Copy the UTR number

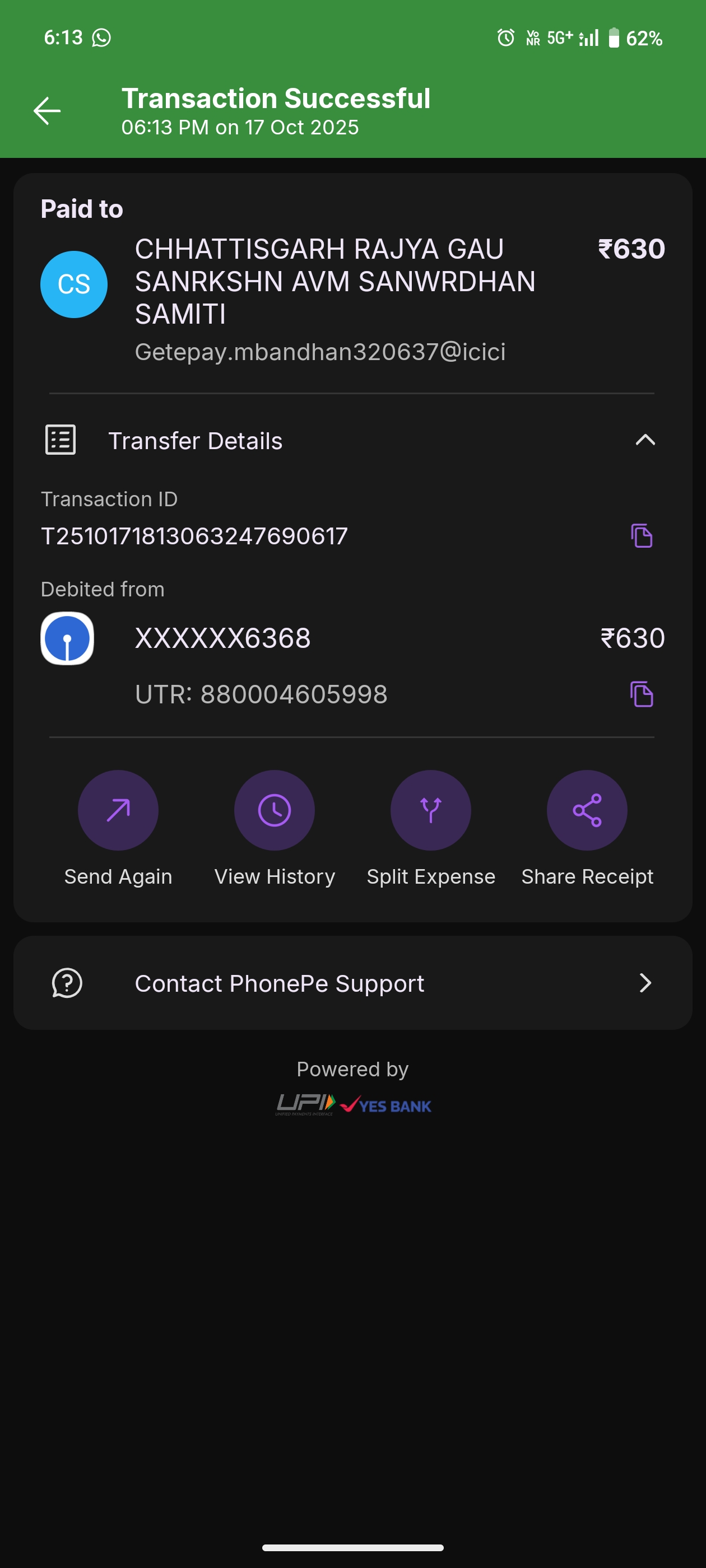(x=642, y=694)
